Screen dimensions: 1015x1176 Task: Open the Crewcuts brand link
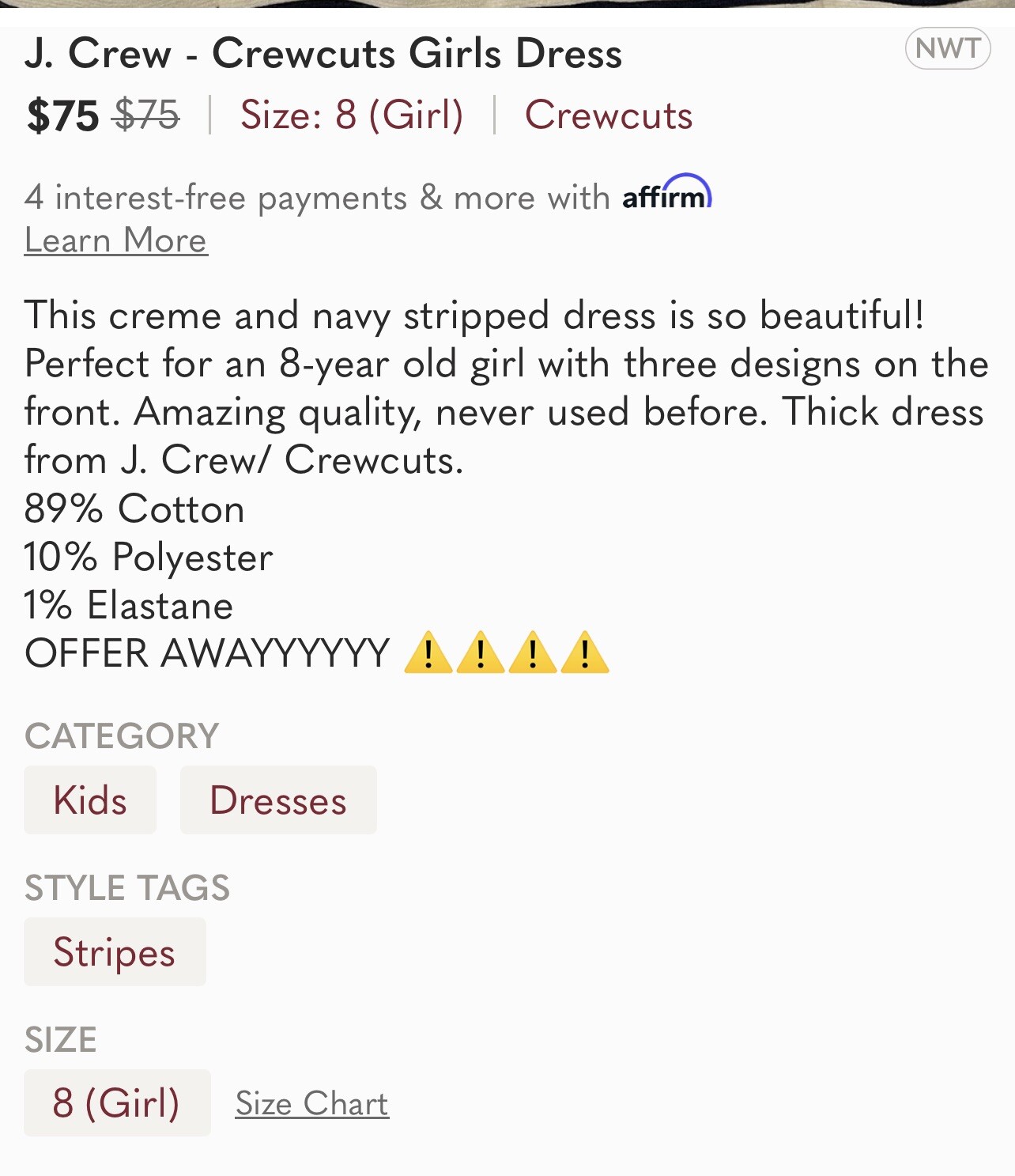[608, 115]
